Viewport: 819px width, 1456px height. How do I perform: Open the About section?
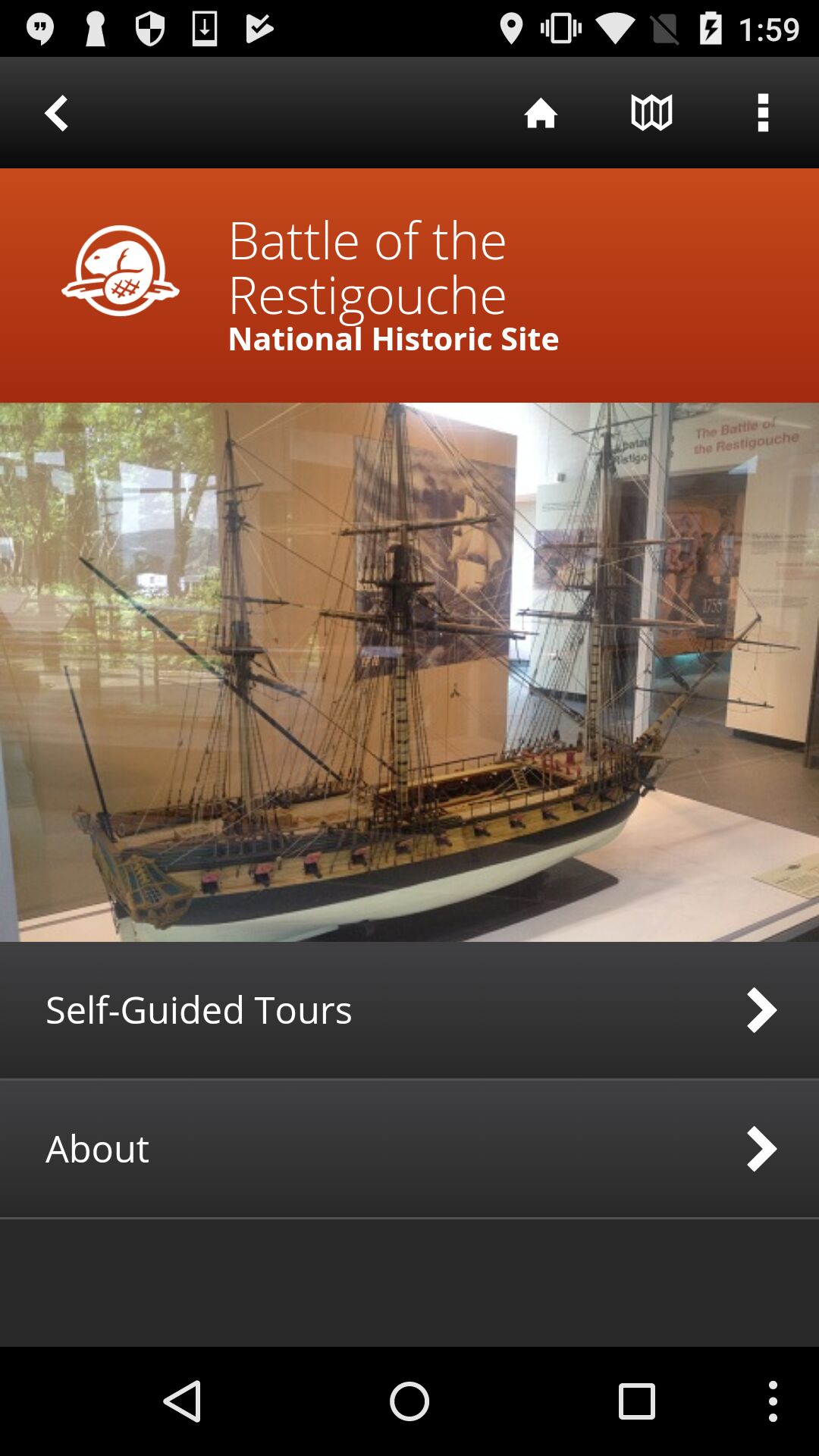click(x=409, y=1149)
